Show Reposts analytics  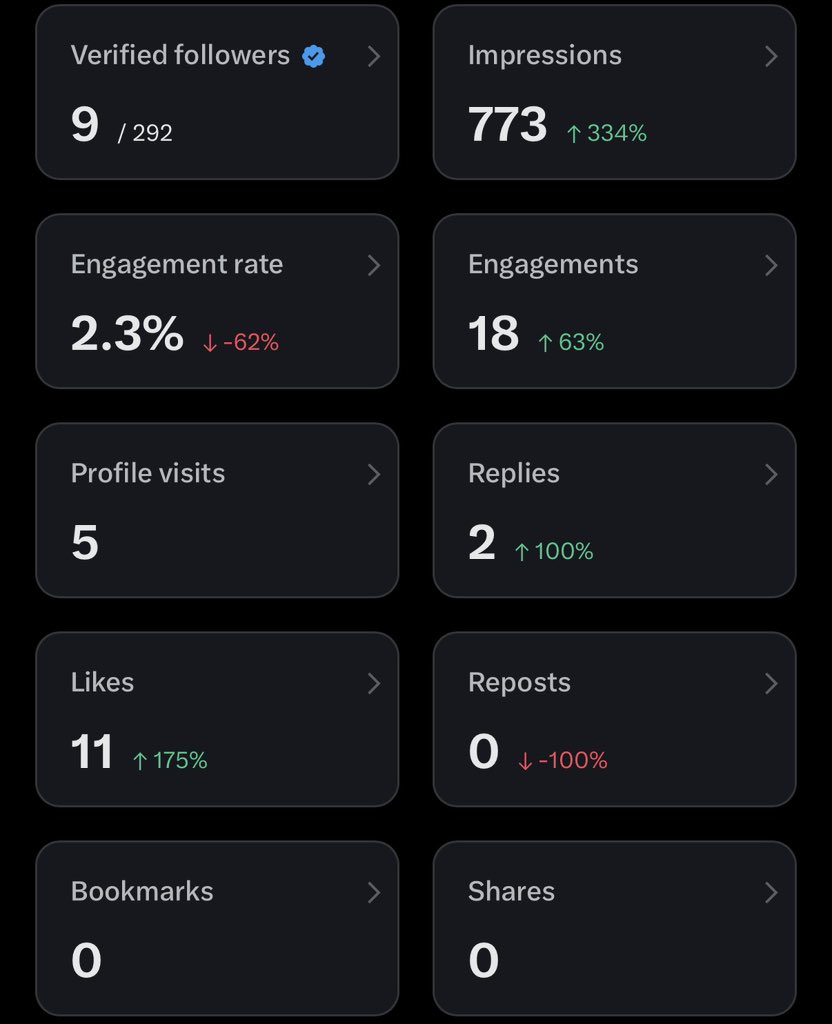coord(615,719)
